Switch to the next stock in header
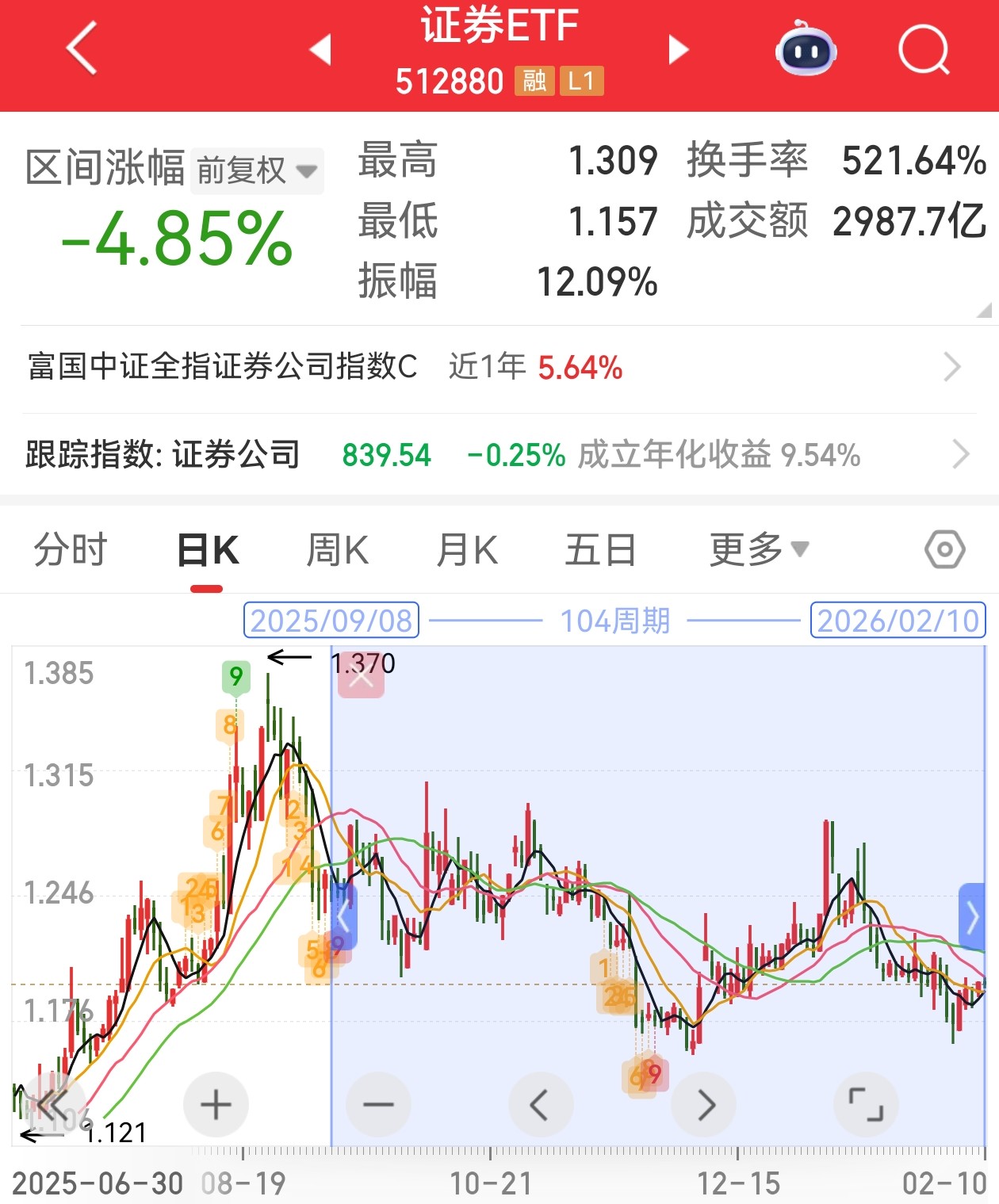The image size is (999, 1204). 679,49
